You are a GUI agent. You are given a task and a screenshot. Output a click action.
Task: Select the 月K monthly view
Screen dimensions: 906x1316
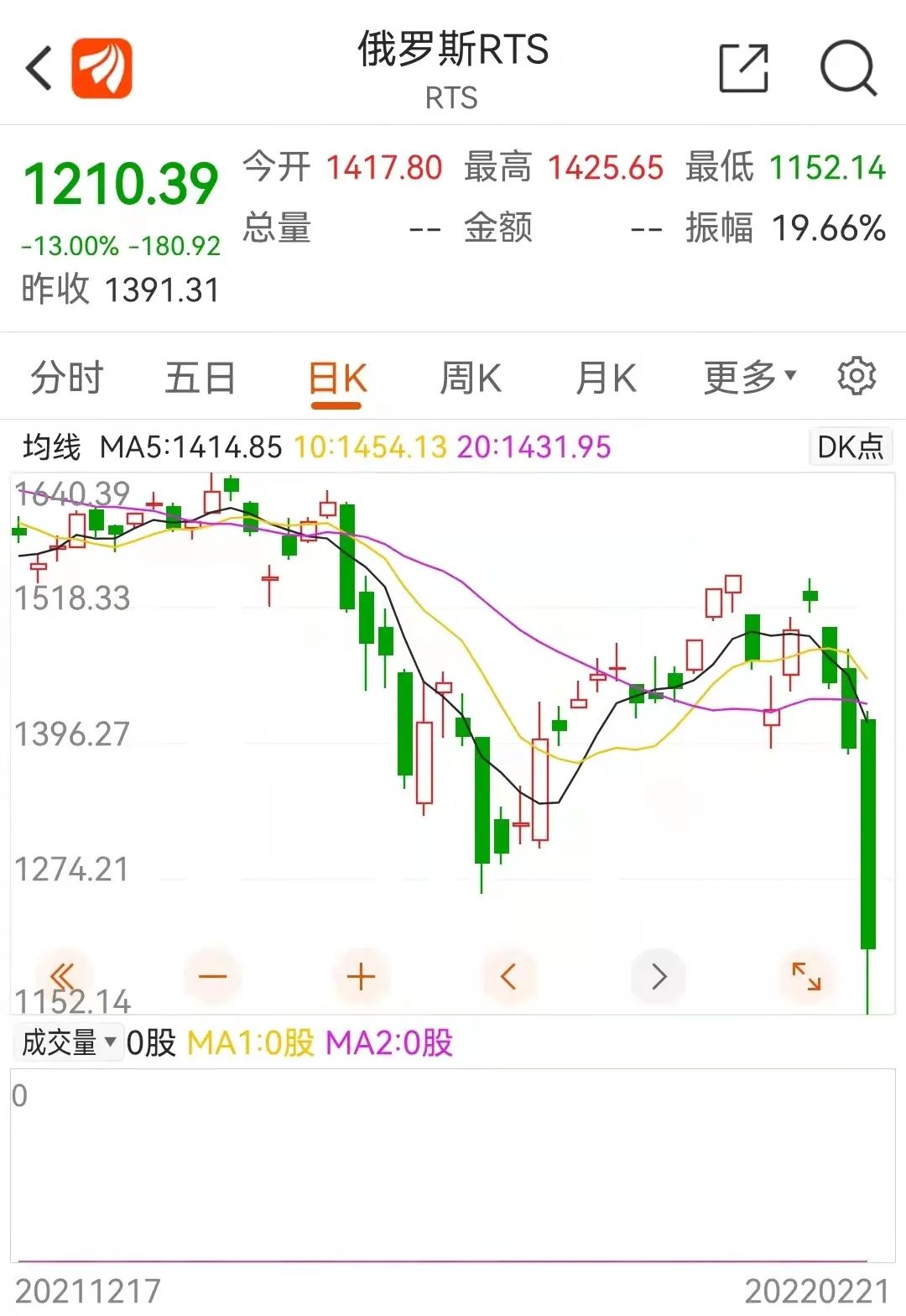605,377
